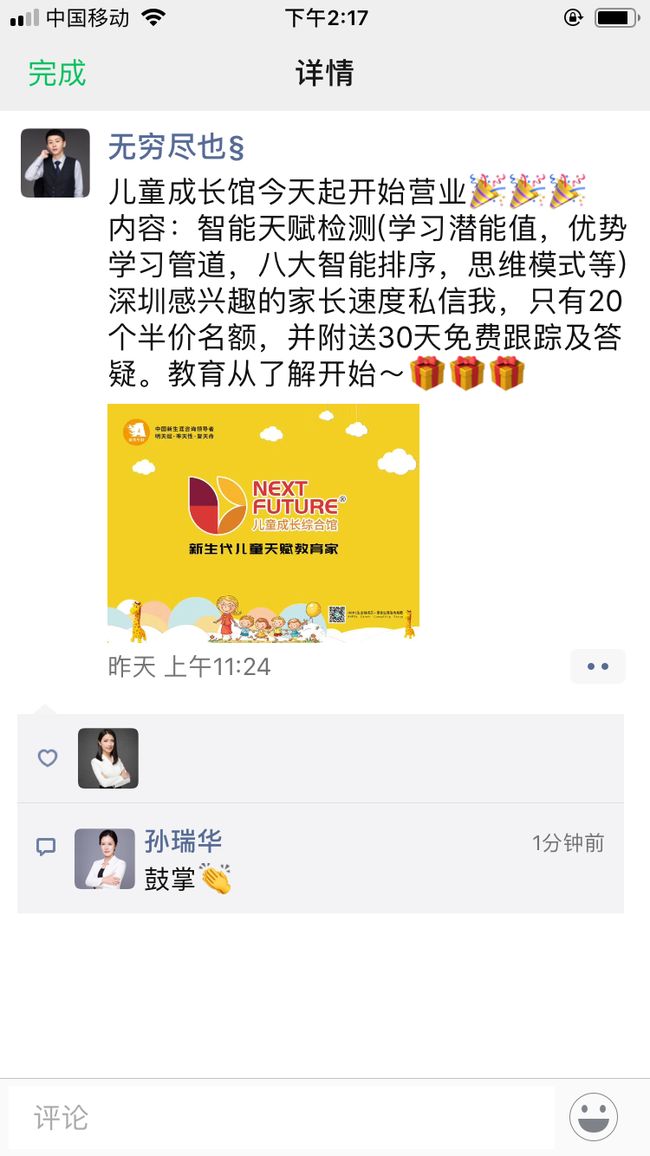
Task: Open 孙瑞华's avatar in comments
Action: 105,858
